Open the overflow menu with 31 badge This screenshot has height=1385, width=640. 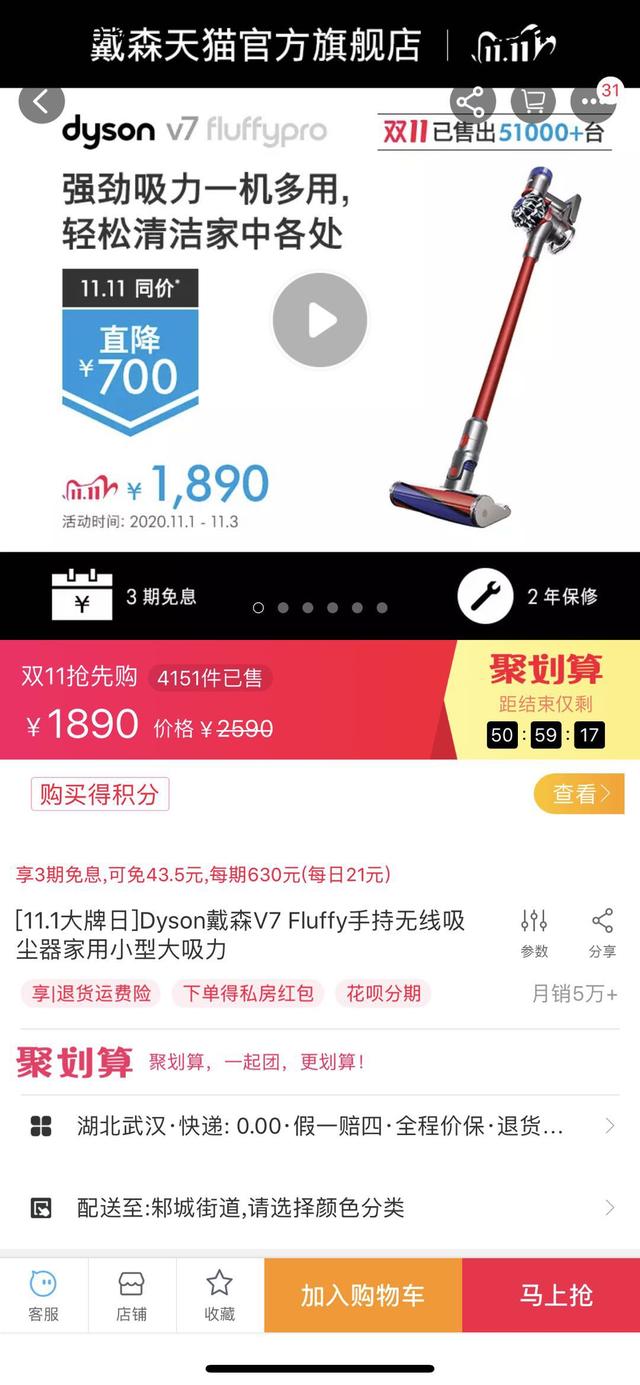(592, 102)
